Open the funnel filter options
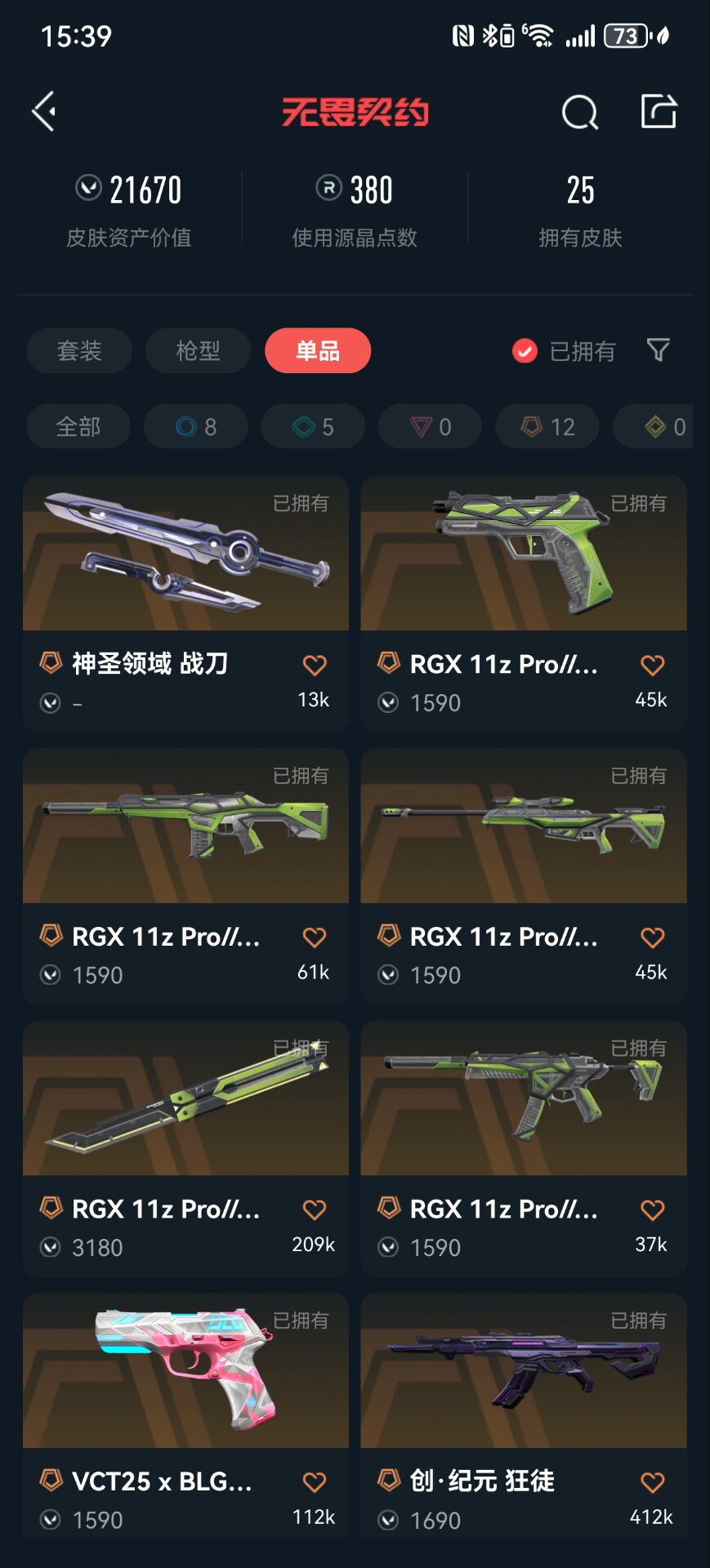Screen dimensions: 710x1568 click(x=658, y=350)
